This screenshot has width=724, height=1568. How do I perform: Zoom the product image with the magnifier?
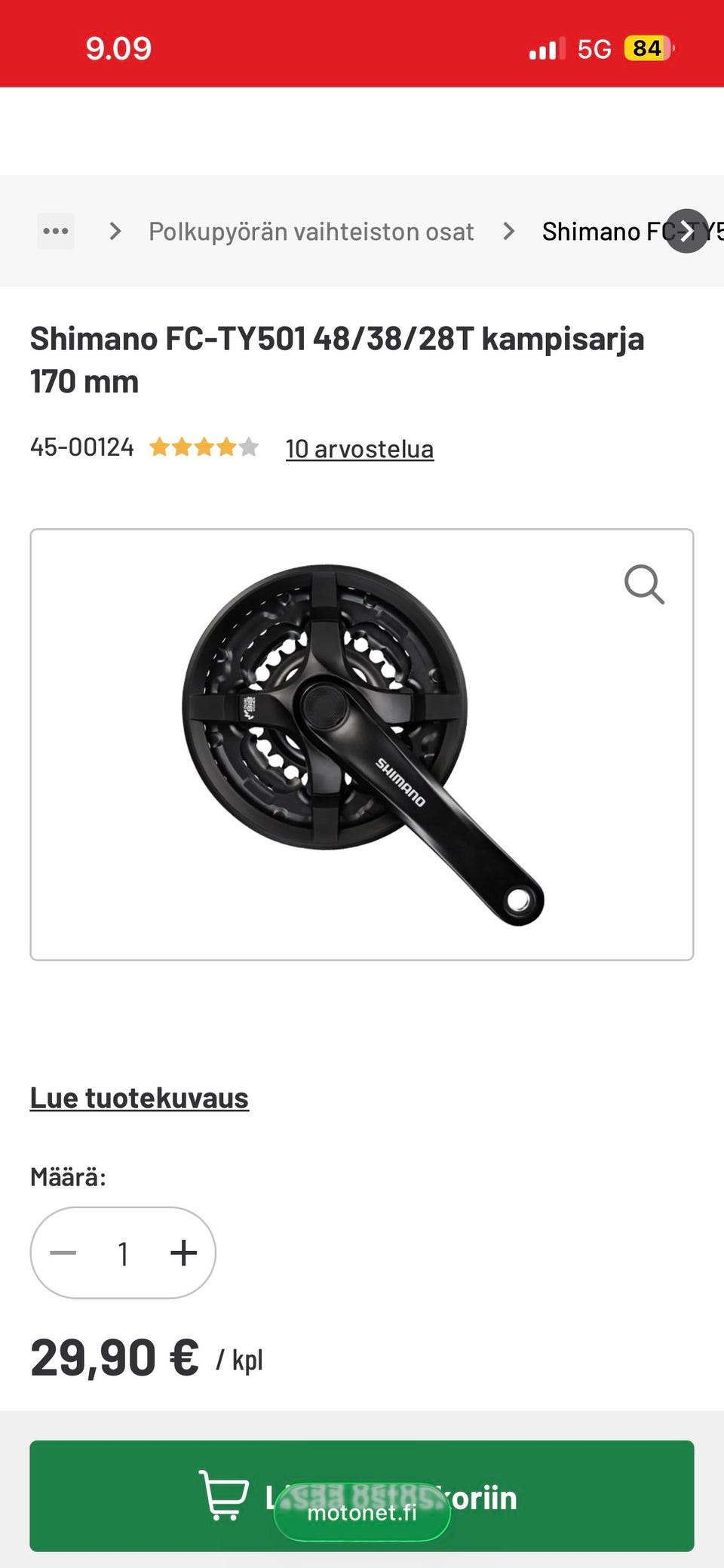(644, 585)
